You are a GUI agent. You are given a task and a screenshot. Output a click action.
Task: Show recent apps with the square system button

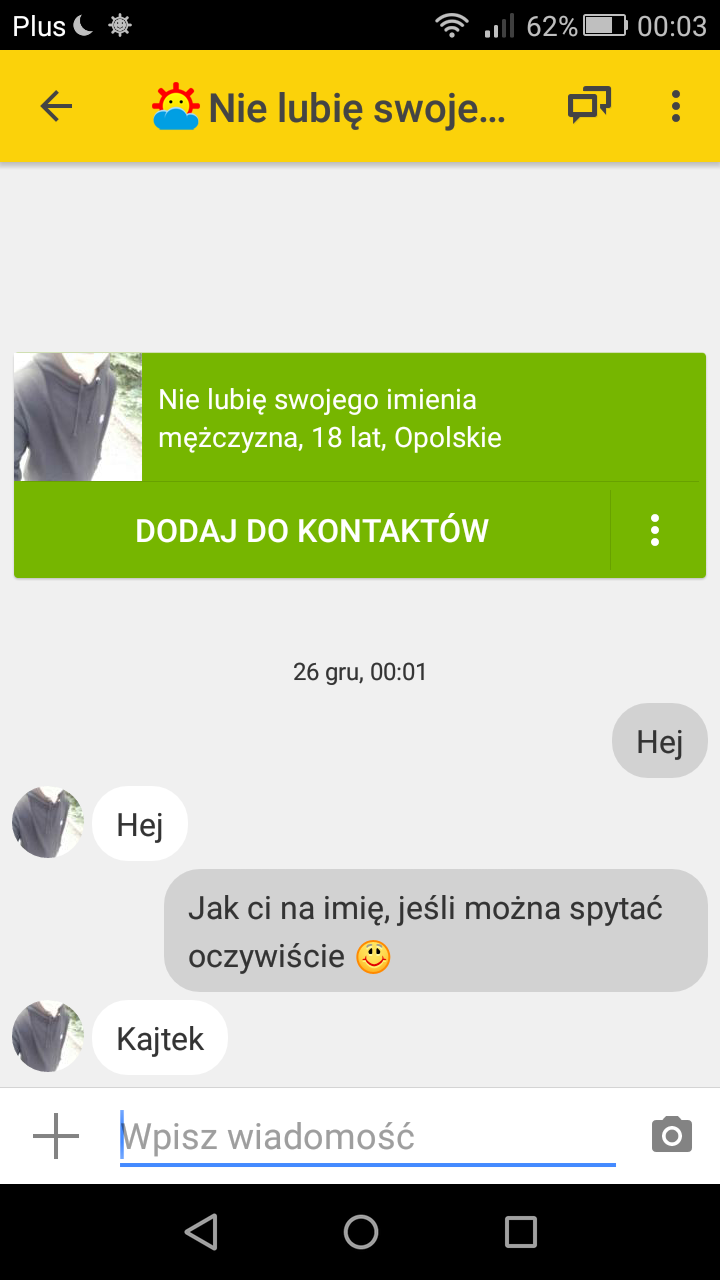point(520,1232)
